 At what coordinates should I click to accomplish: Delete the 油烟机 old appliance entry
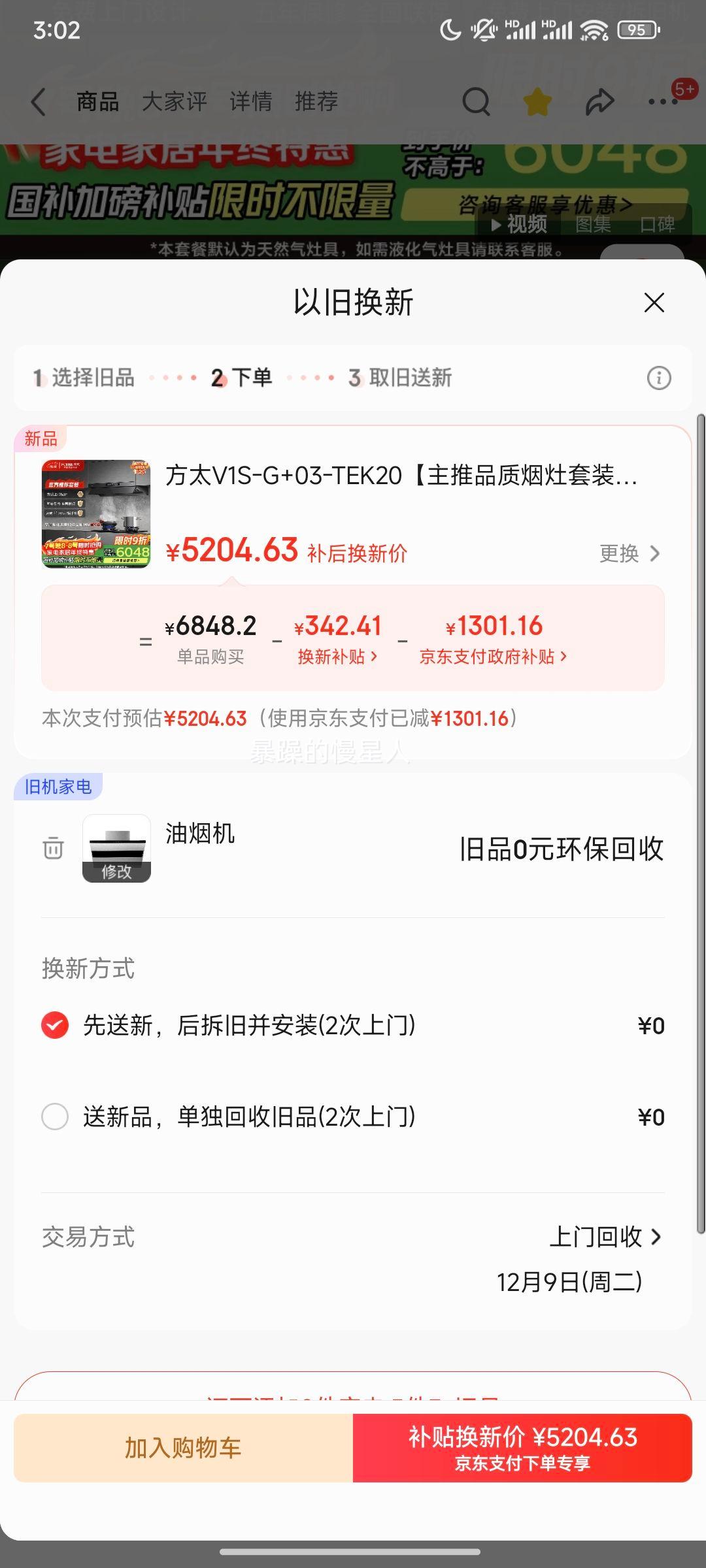[52, 847]
